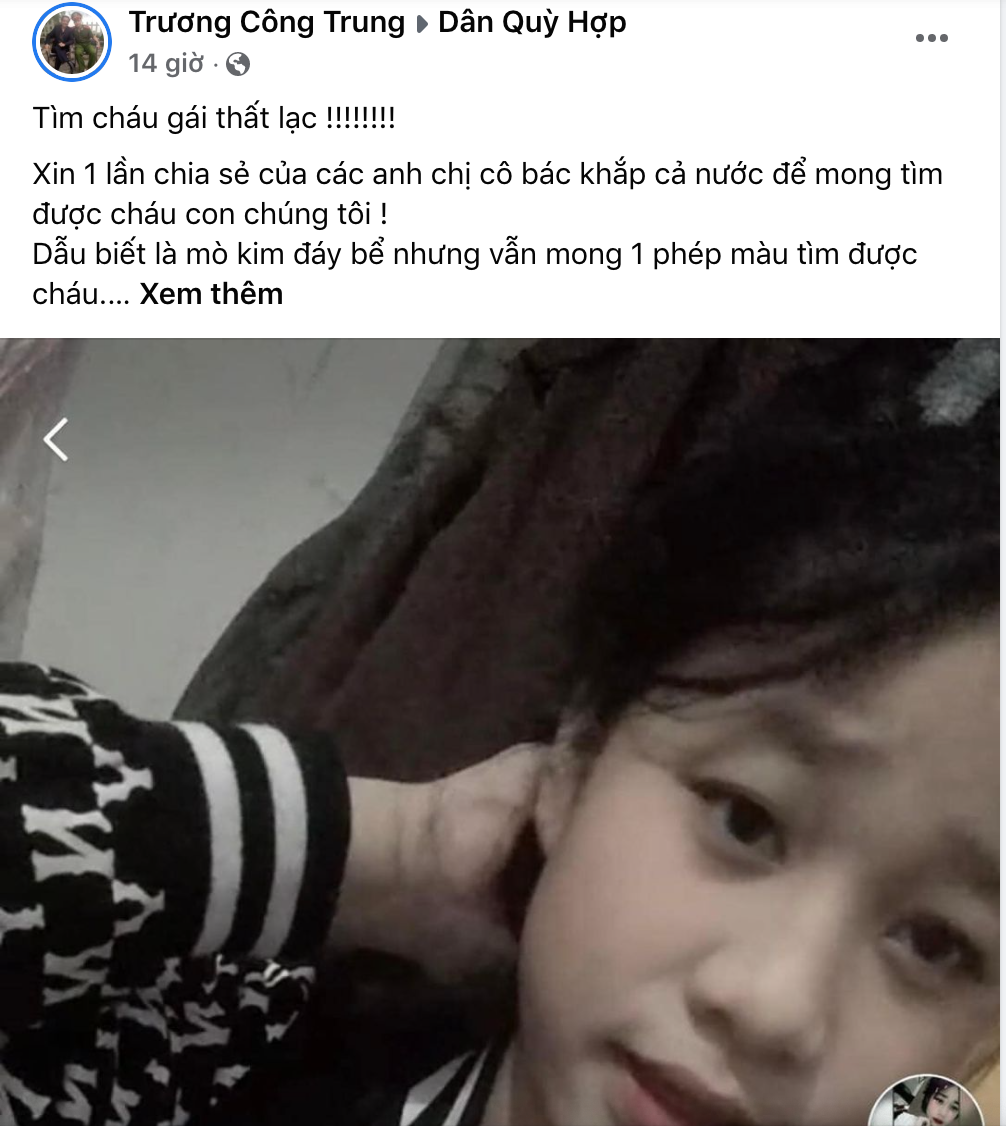The width and height of the screenshot is (1006, 1126).
Task: Open the Dân Quỳ Hợp group
Action: [532, 22]
